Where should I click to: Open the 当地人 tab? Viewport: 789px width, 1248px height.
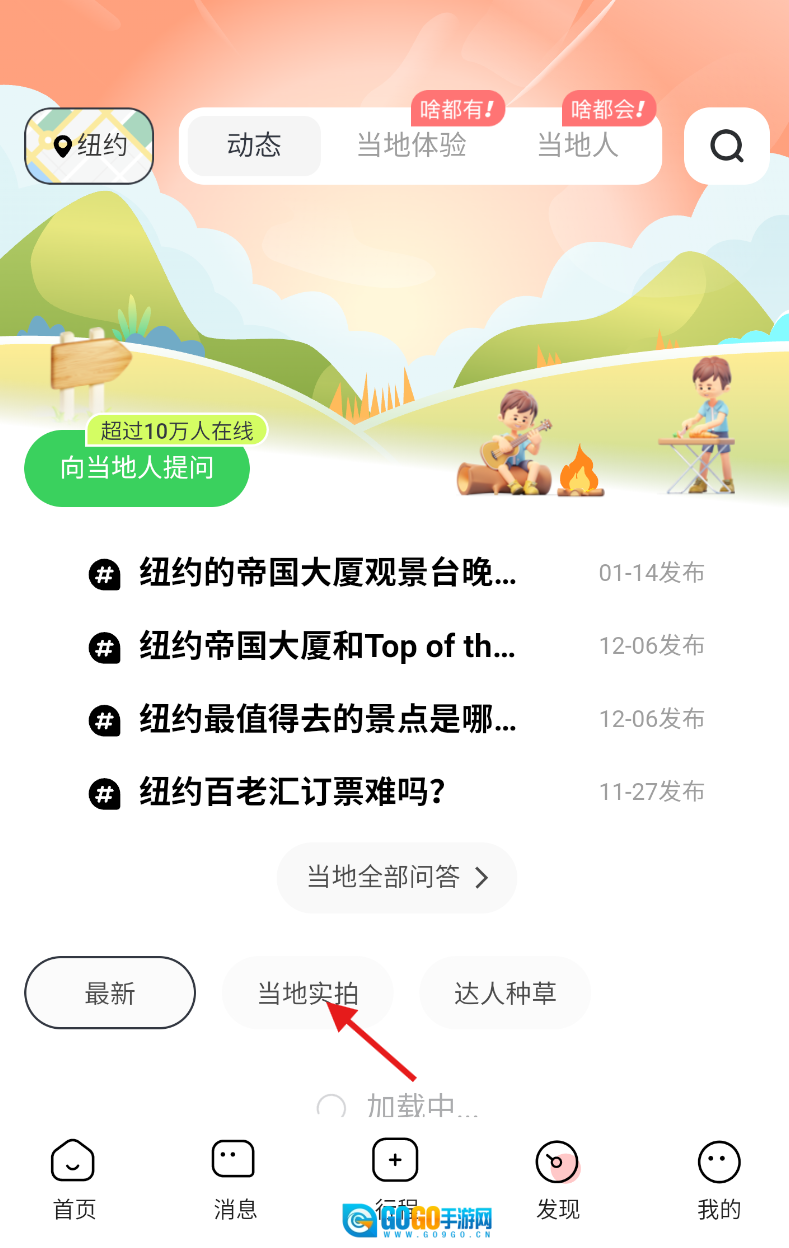578,146
